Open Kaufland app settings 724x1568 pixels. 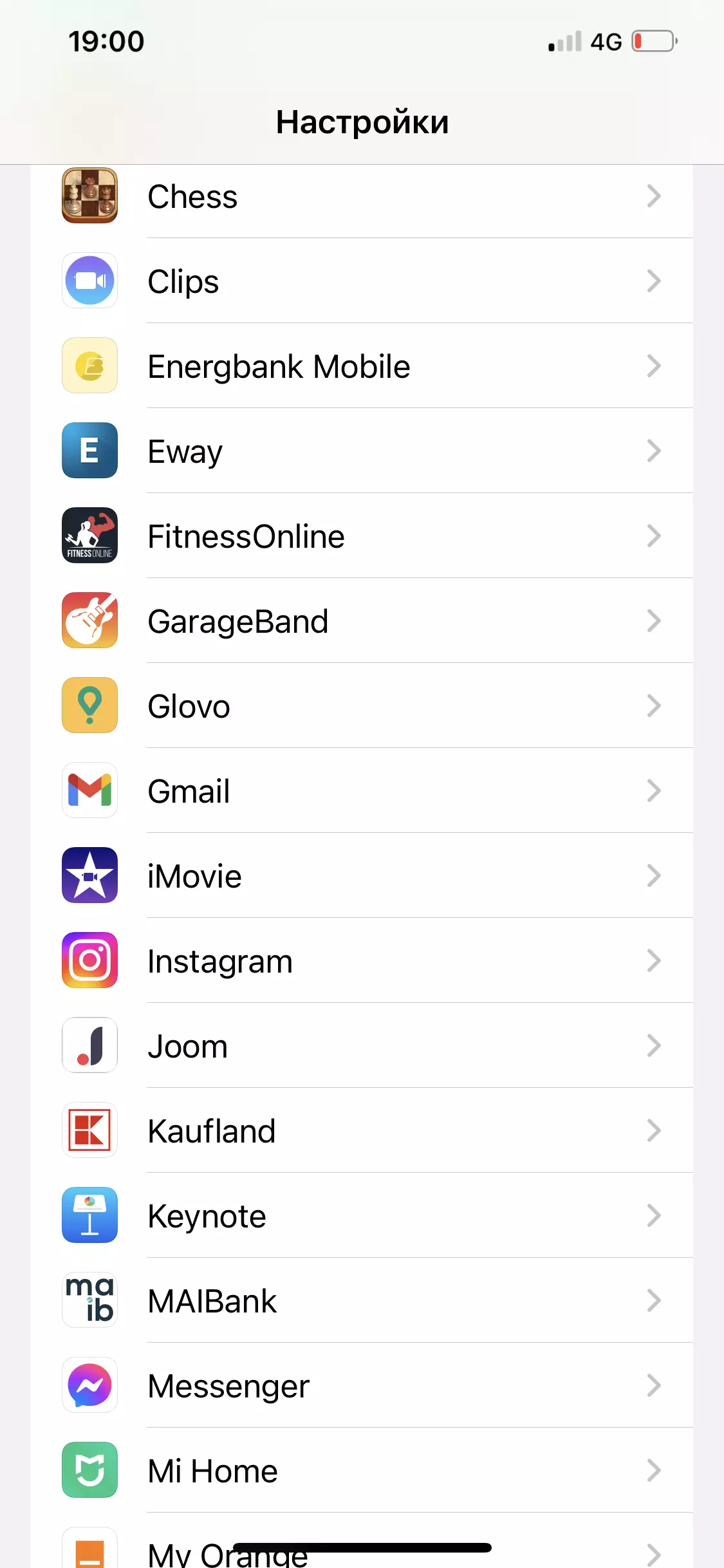(x=360, y=1132)
